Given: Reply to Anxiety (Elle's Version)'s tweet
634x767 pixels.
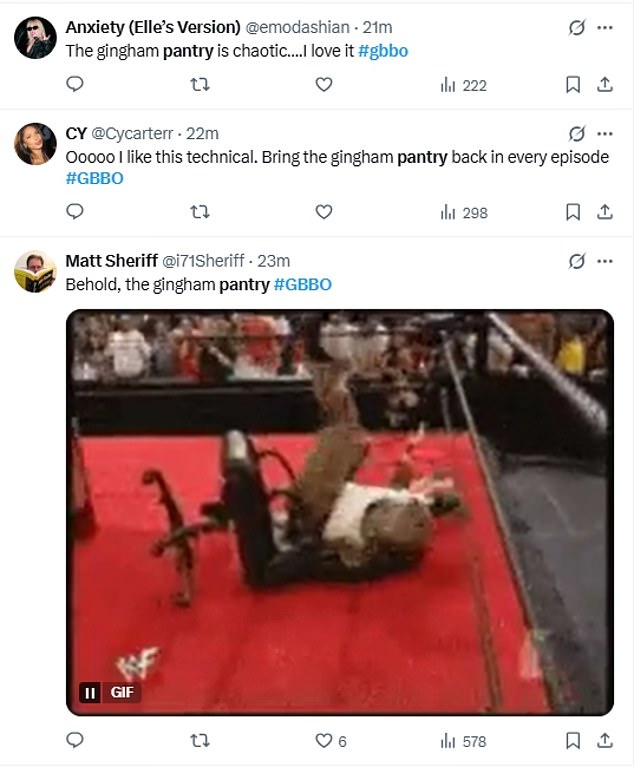Looking at the screenshot, I should point(75,85).
